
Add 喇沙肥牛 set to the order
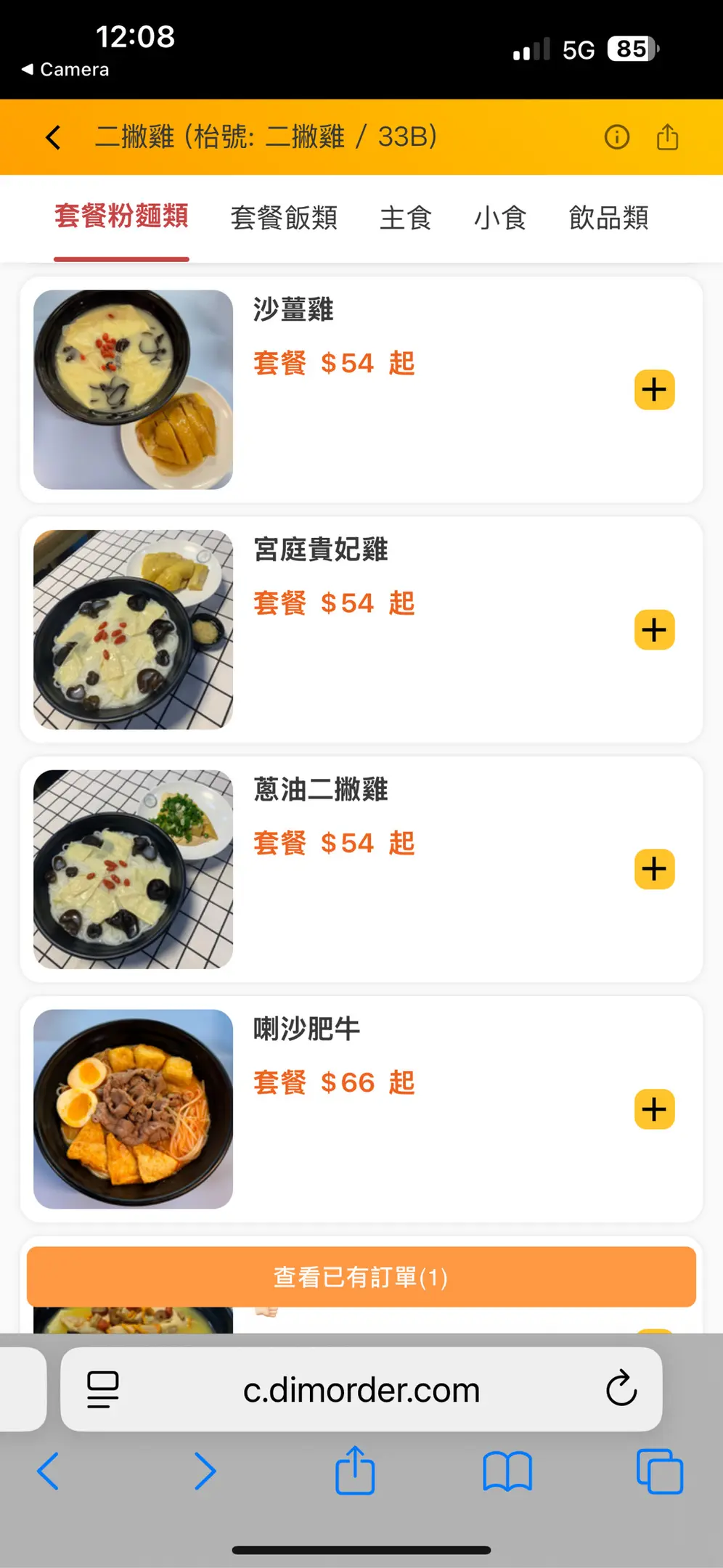pos(654,1109)
